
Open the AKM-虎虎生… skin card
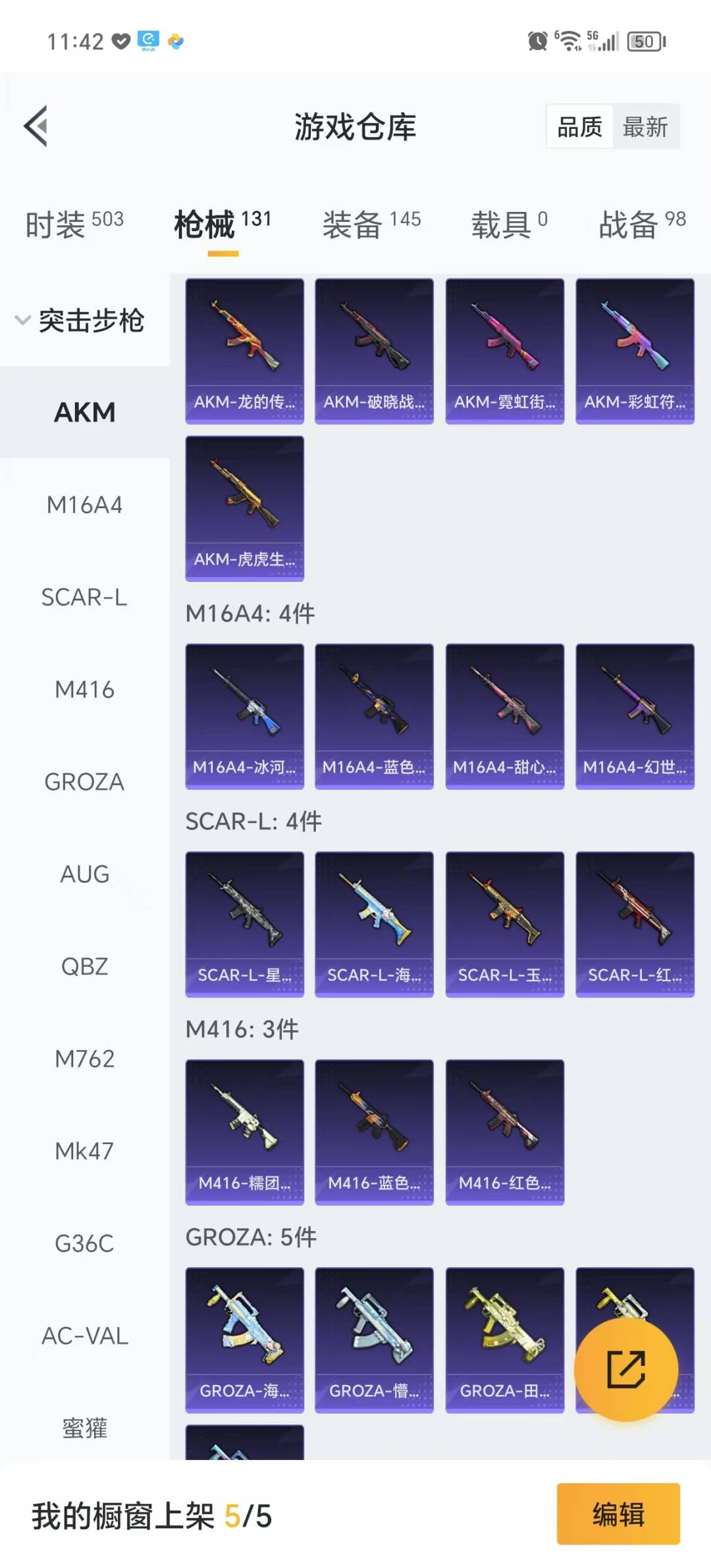click(x=244, y=508)
